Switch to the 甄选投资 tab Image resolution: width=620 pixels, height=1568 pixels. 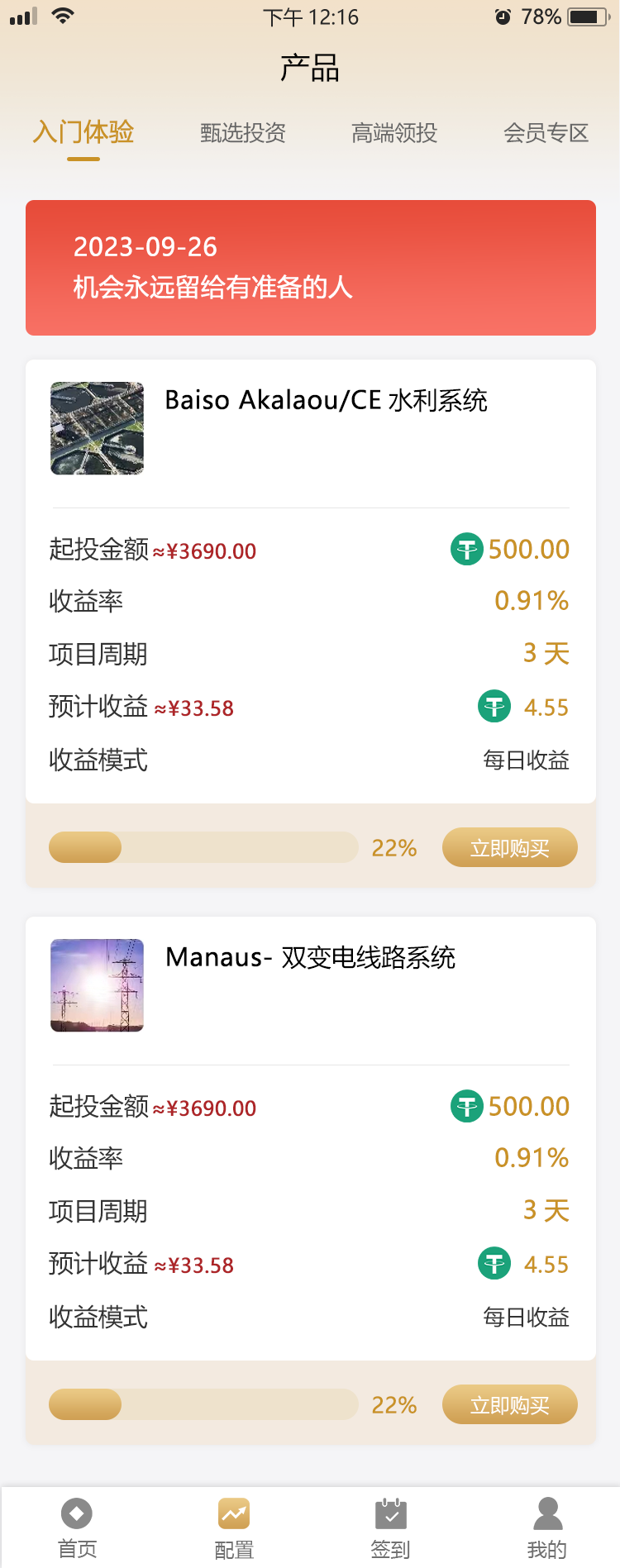[x=241, y=133]
